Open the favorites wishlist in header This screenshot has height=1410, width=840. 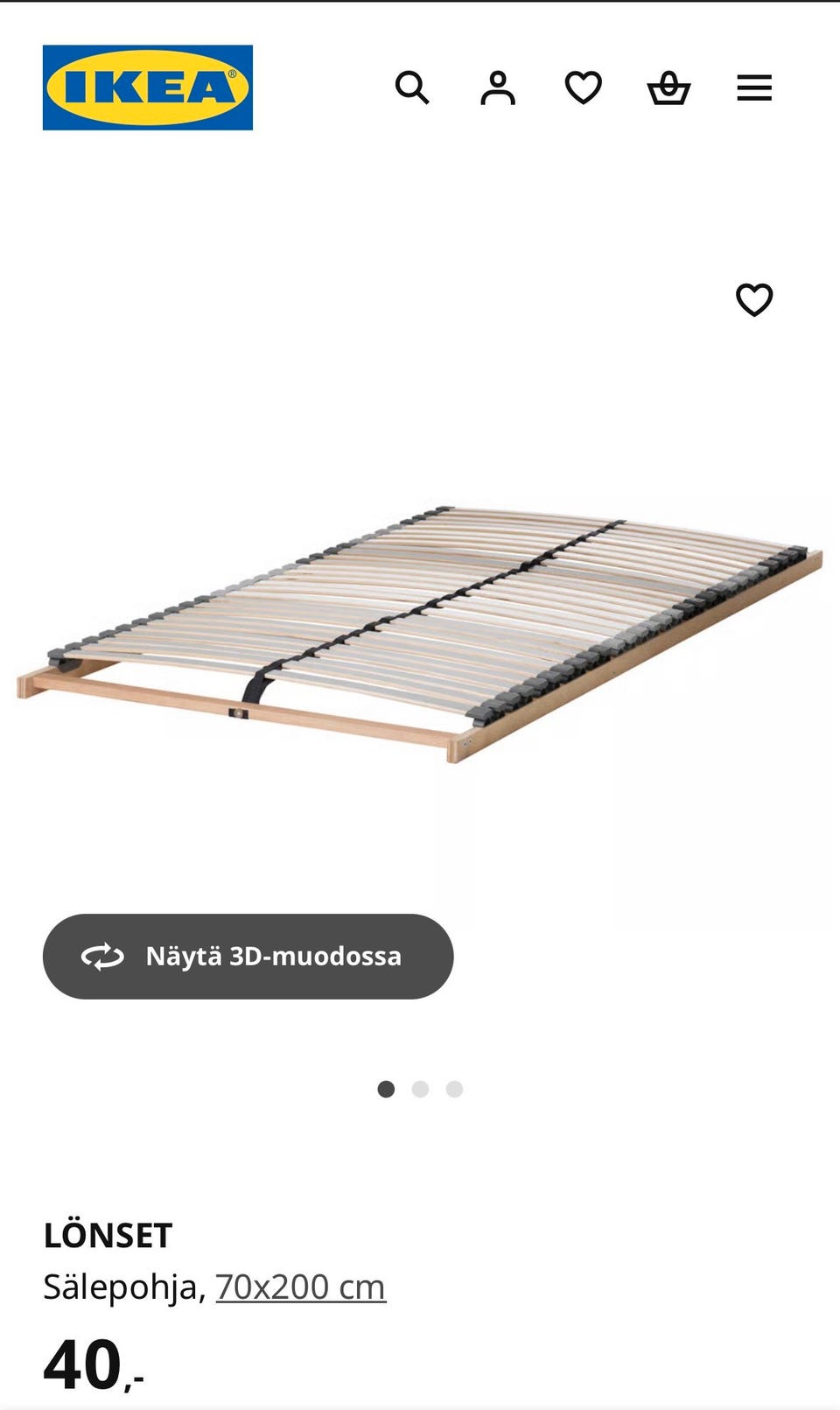583,88
